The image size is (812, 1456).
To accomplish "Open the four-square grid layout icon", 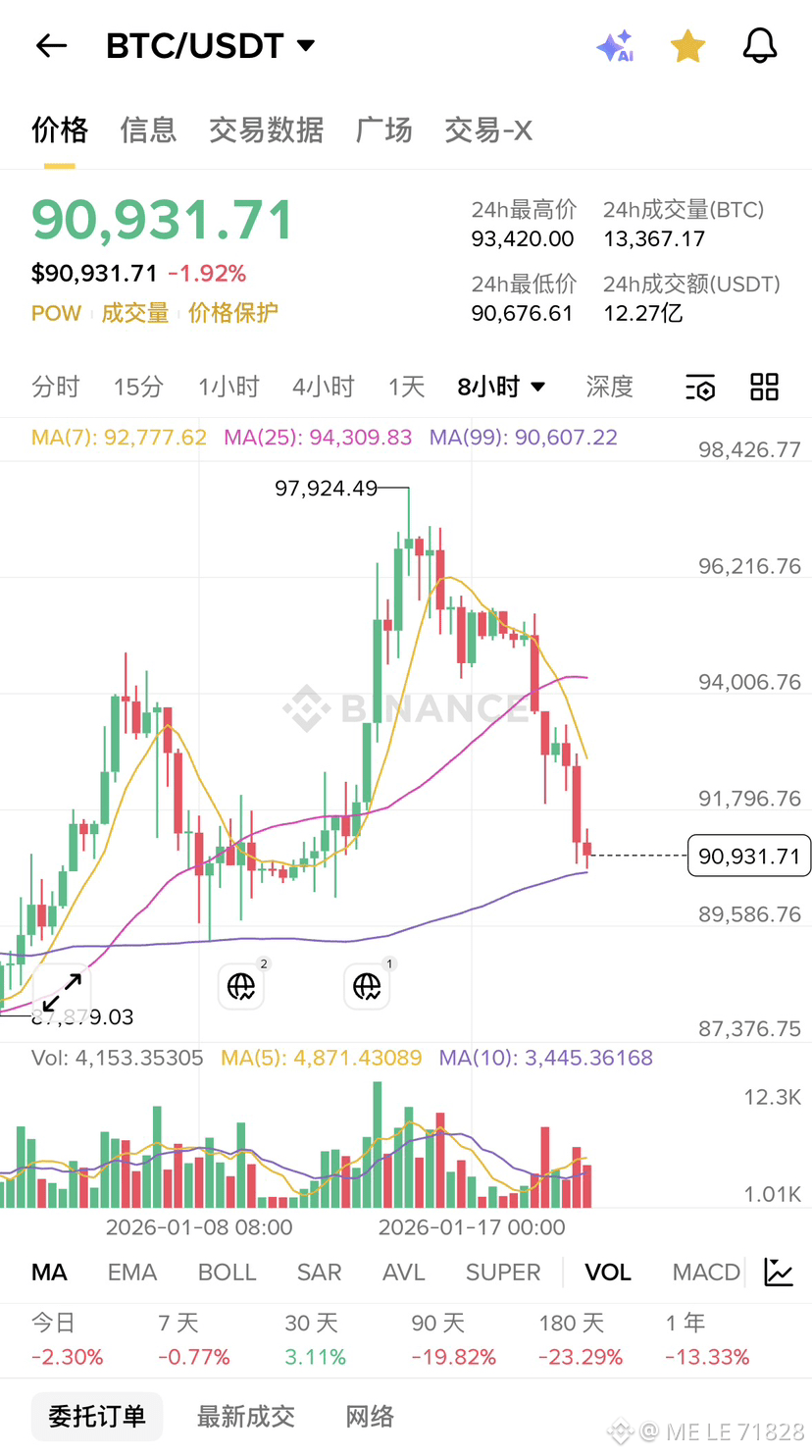I will click(x=764, y=387).
